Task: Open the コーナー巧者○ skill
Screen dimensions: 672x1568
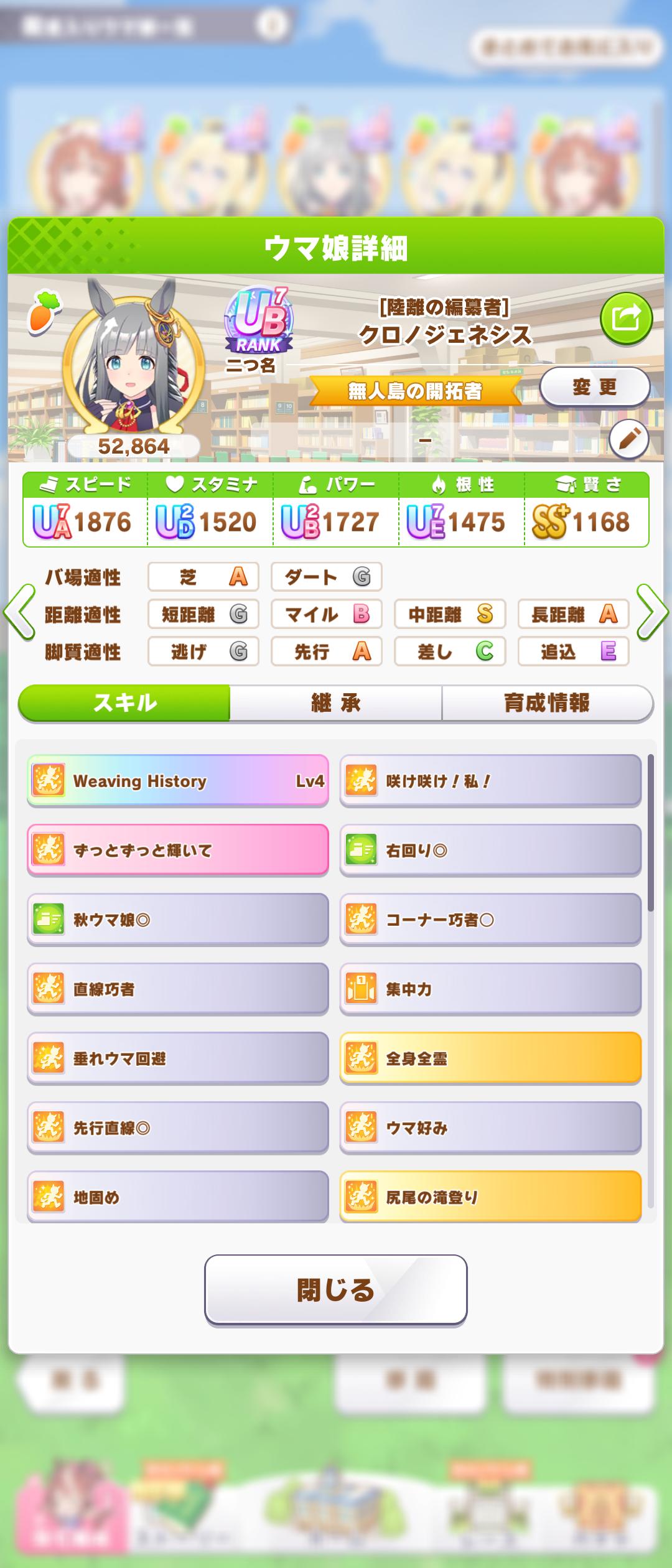Action: [x=490, y=920]
